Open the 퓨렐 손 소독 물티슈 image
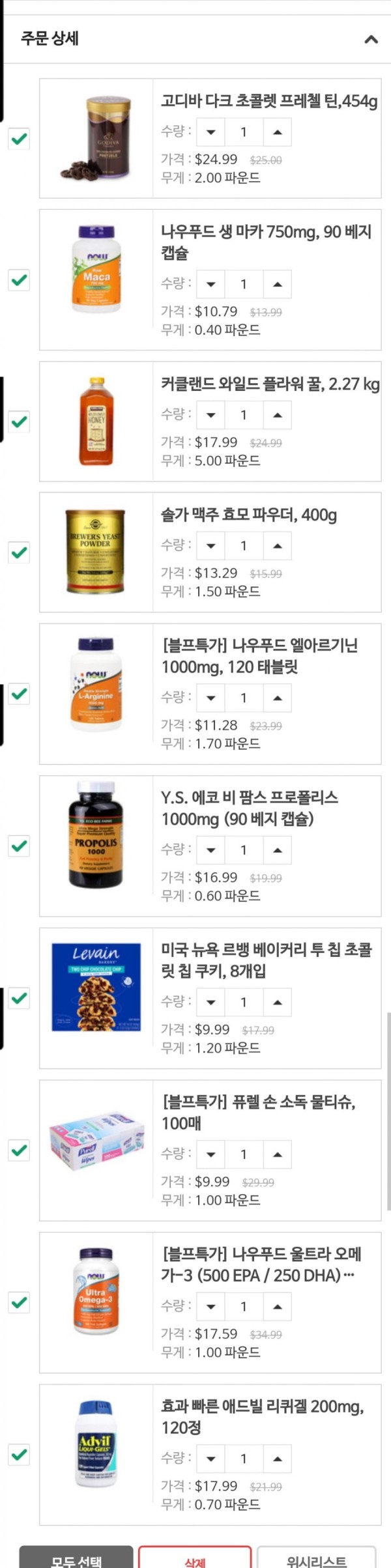This screenshot has height=1568, width=391. 96,1150
